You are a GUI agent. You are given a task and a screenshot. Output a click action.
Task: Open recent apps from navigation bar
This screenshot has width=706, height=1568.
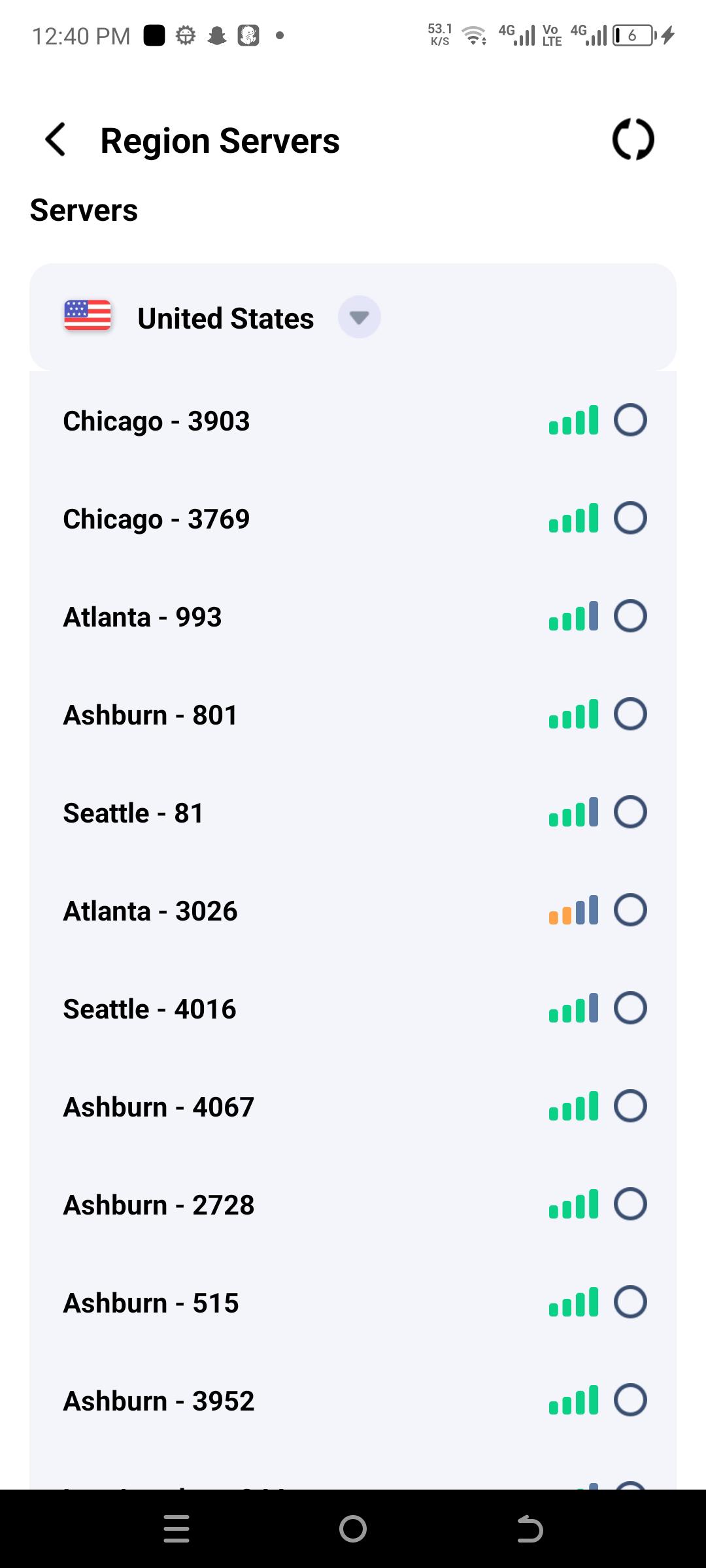point(176,1529)
